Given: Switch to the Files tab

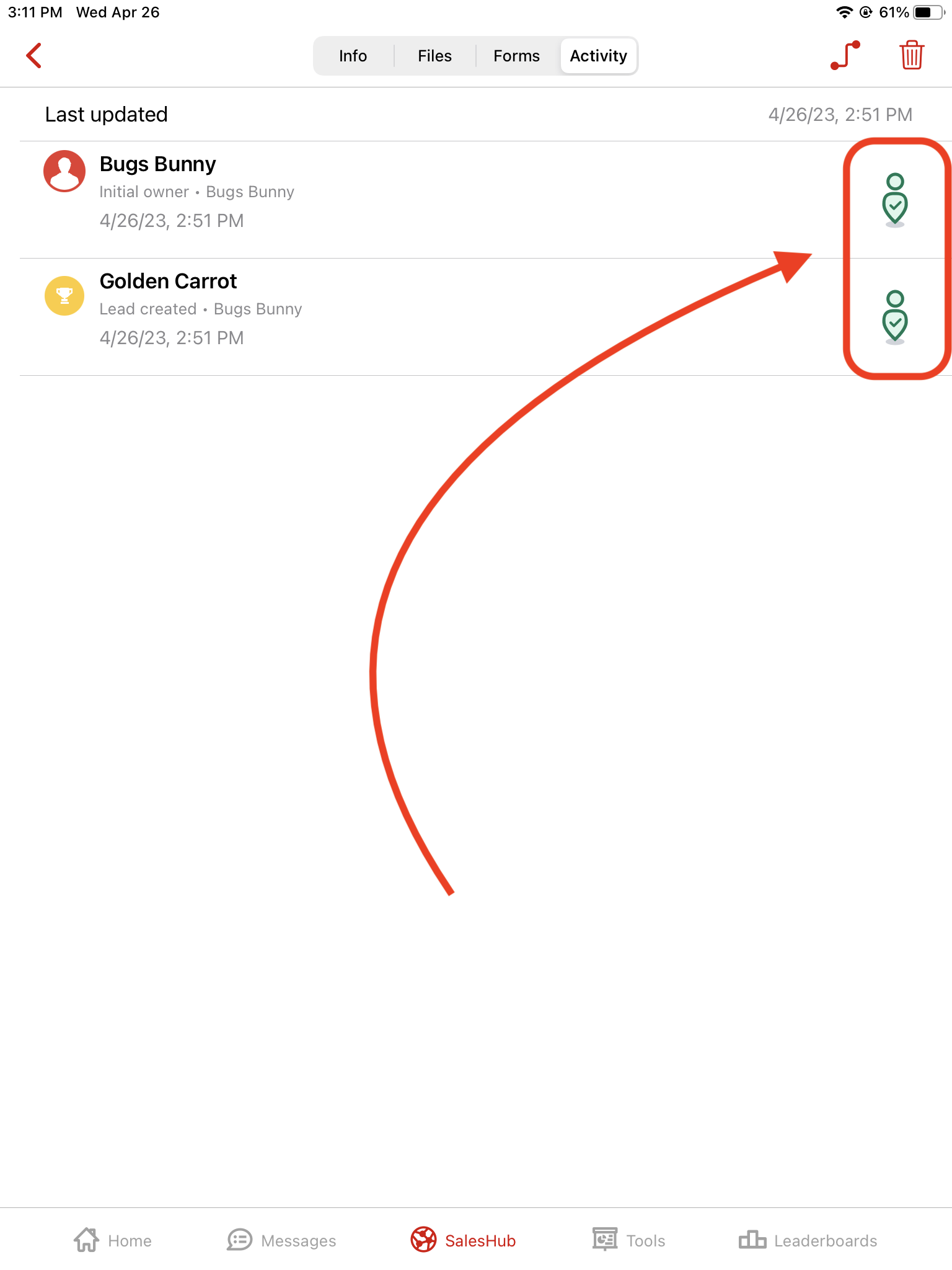Looking at the screenshot, I should click(x=434, y=56).
